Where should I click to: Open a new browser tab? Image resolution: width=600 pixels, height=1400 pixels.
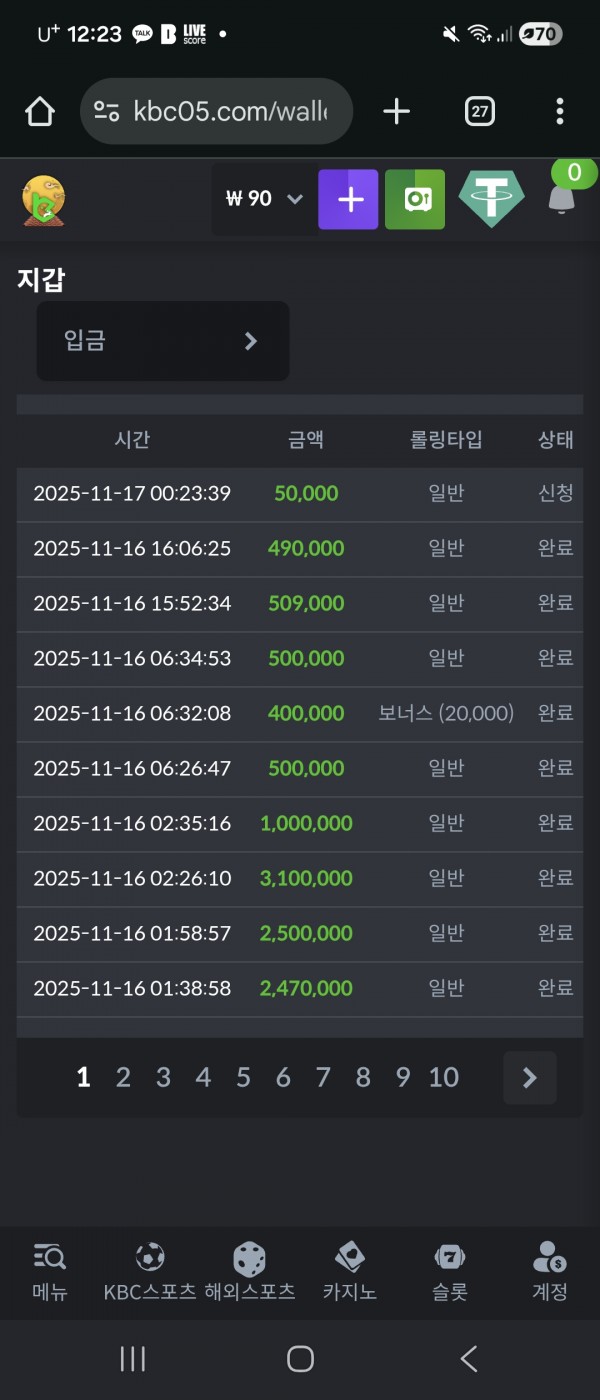(x=396, y=112)
